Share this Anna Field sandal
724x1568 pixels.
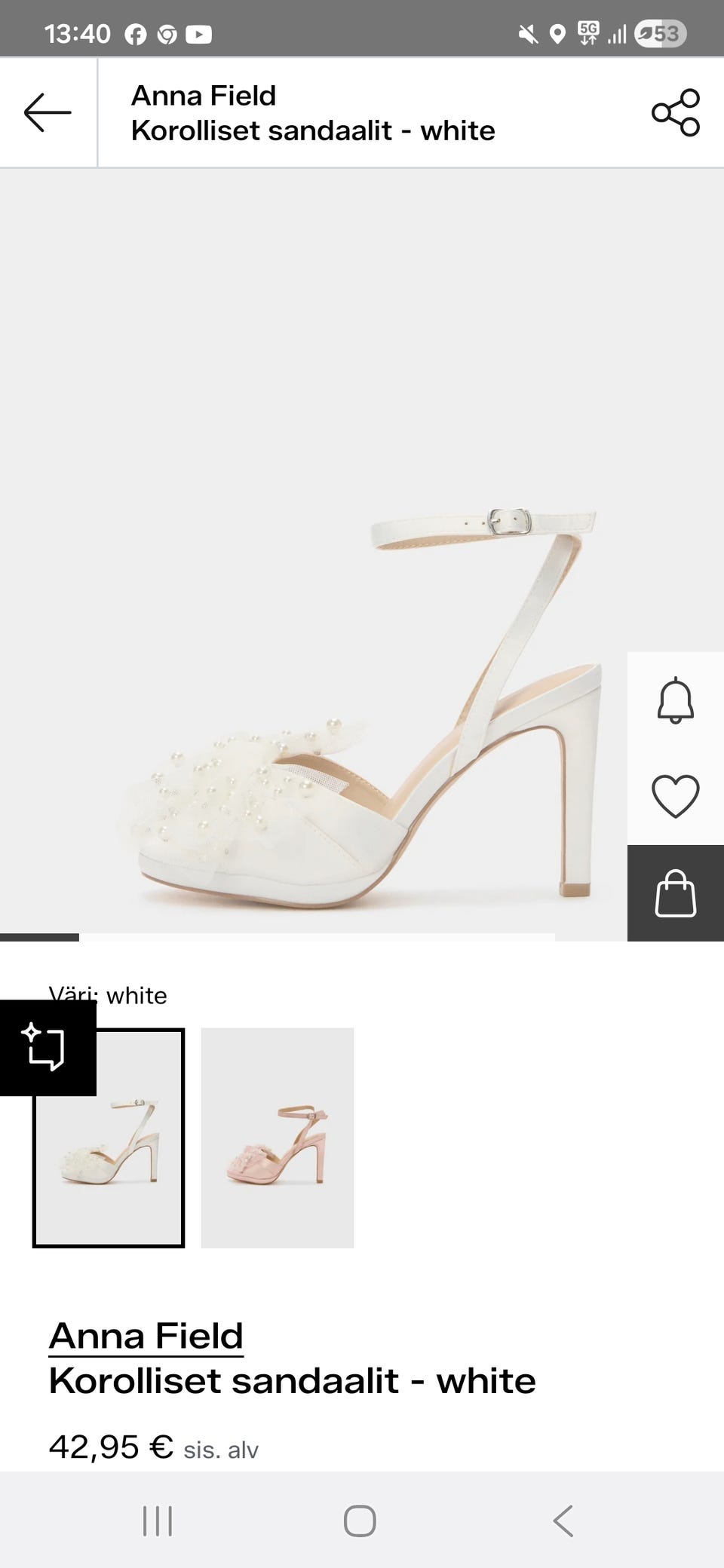click(x=676, y=113)
